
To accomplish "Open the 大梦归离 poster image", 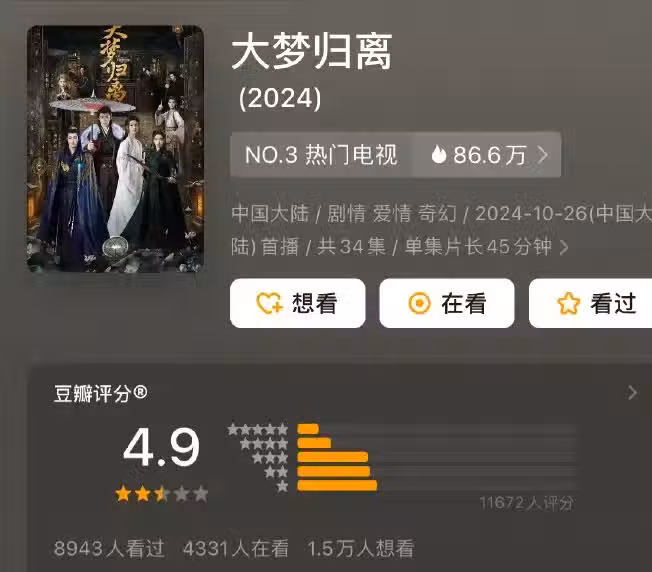I will (x=115, y=148).
